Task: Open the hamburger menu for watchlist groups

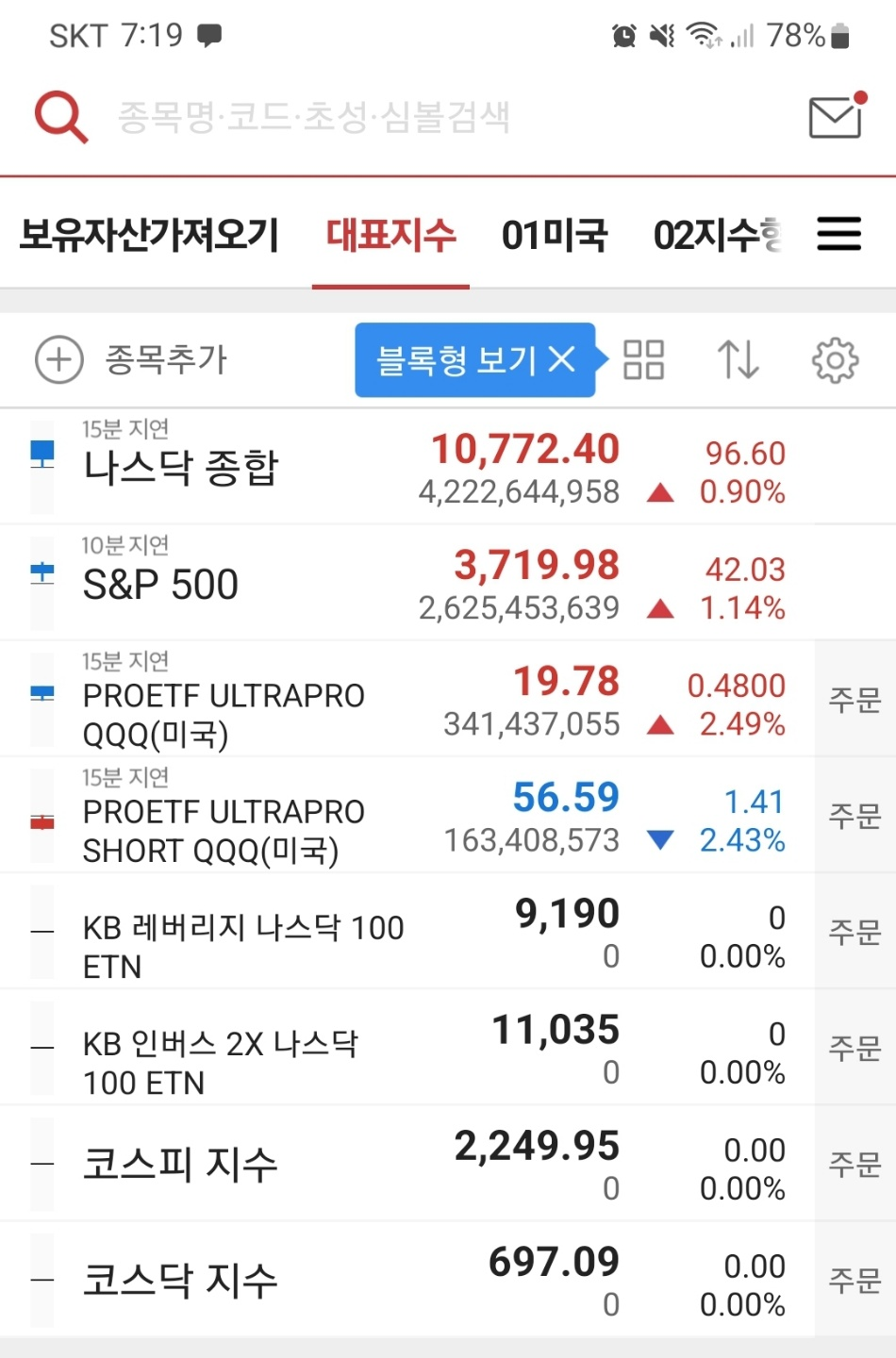Action: (838, 234)
